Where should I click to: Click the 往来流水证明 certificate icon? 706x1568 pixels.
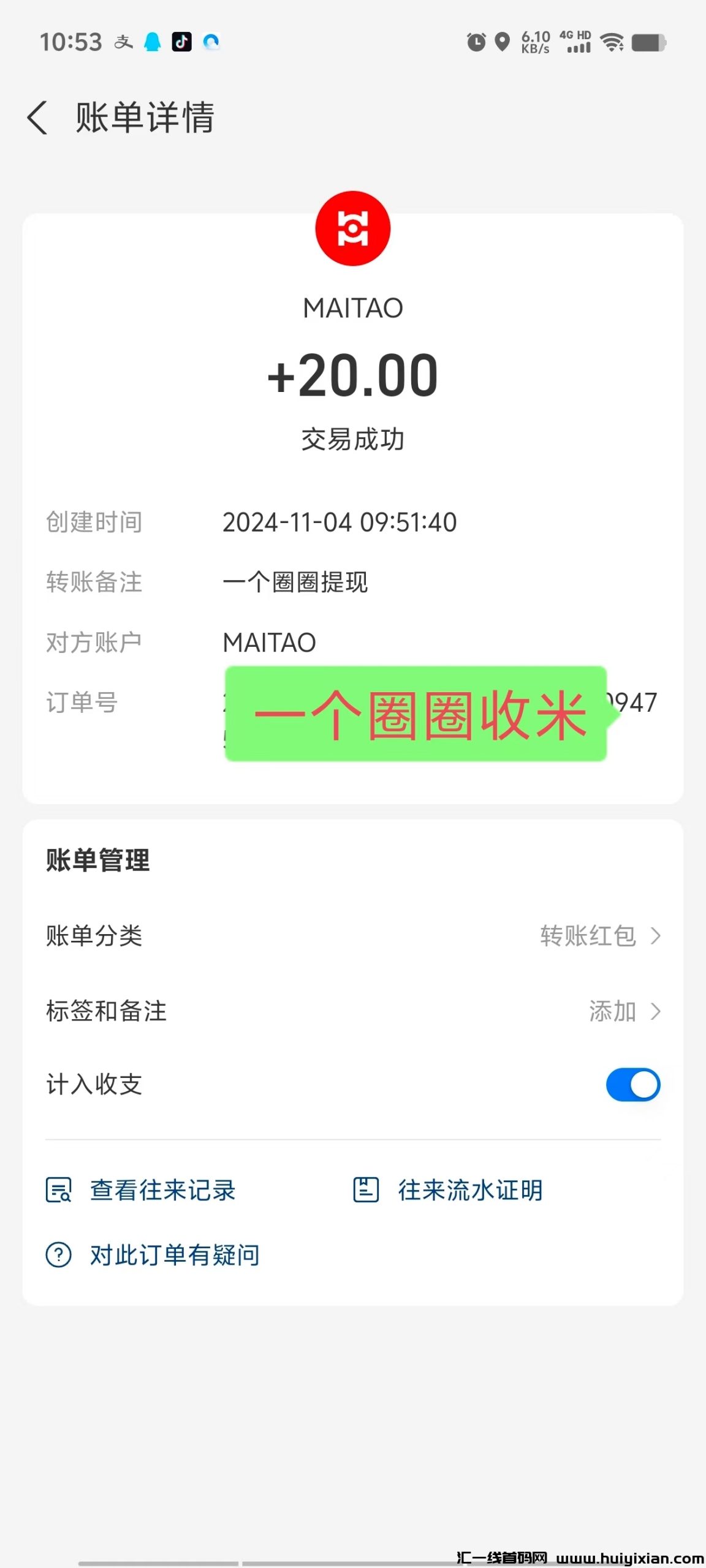click(366, 1191)
